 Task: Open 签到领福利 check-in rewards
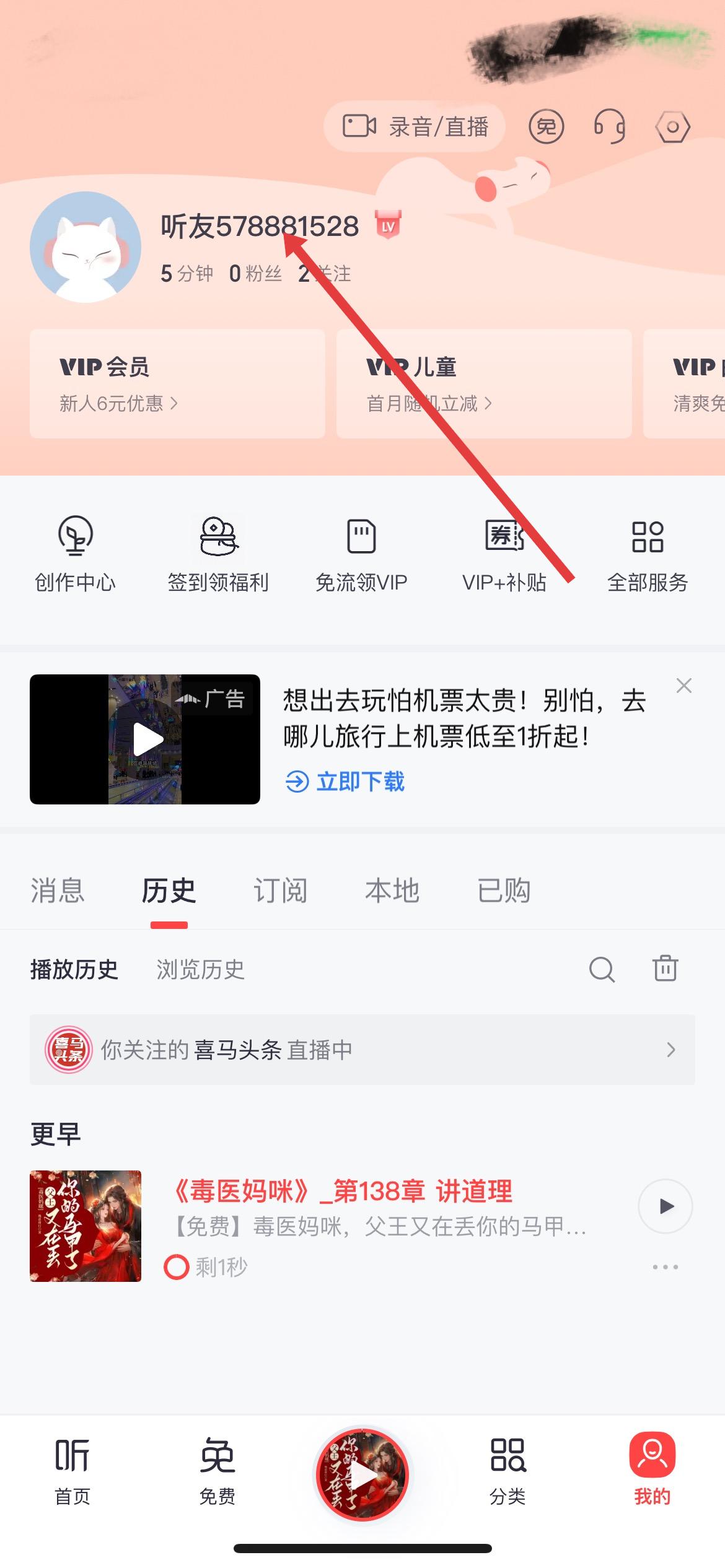(x=218, y=554)
